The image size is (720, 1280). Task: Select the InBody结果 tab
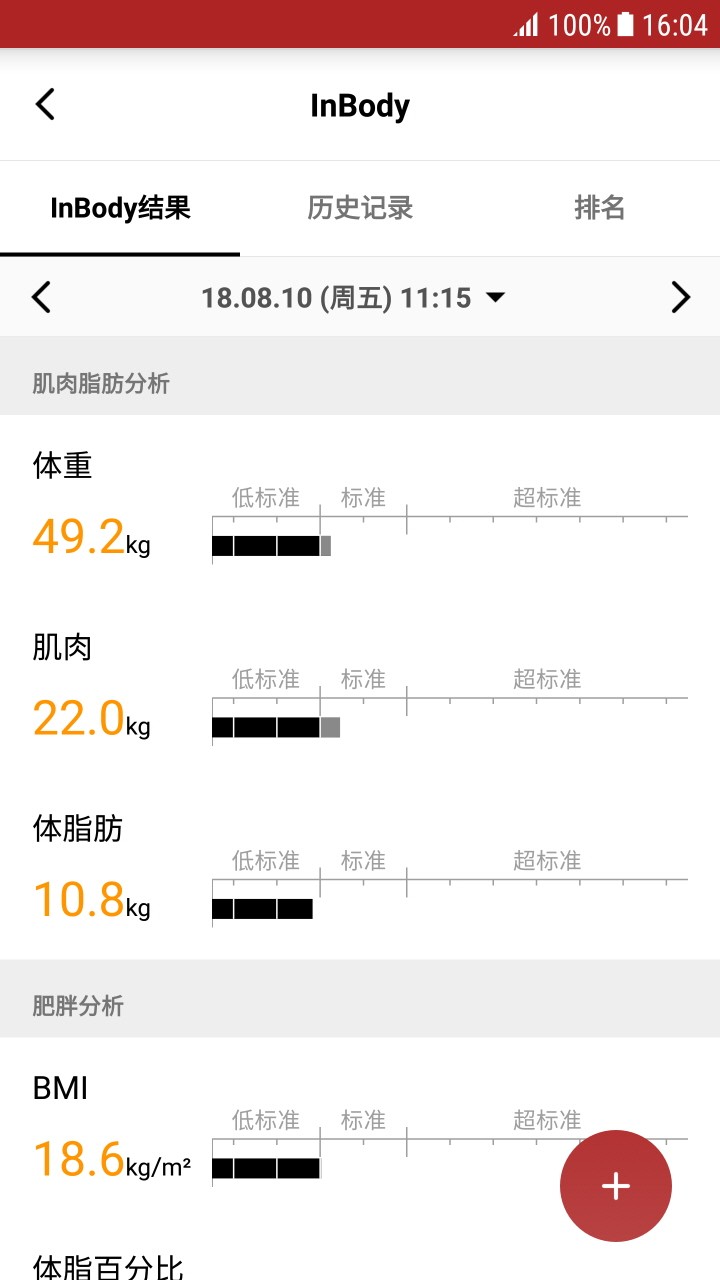tap(120, 208)
